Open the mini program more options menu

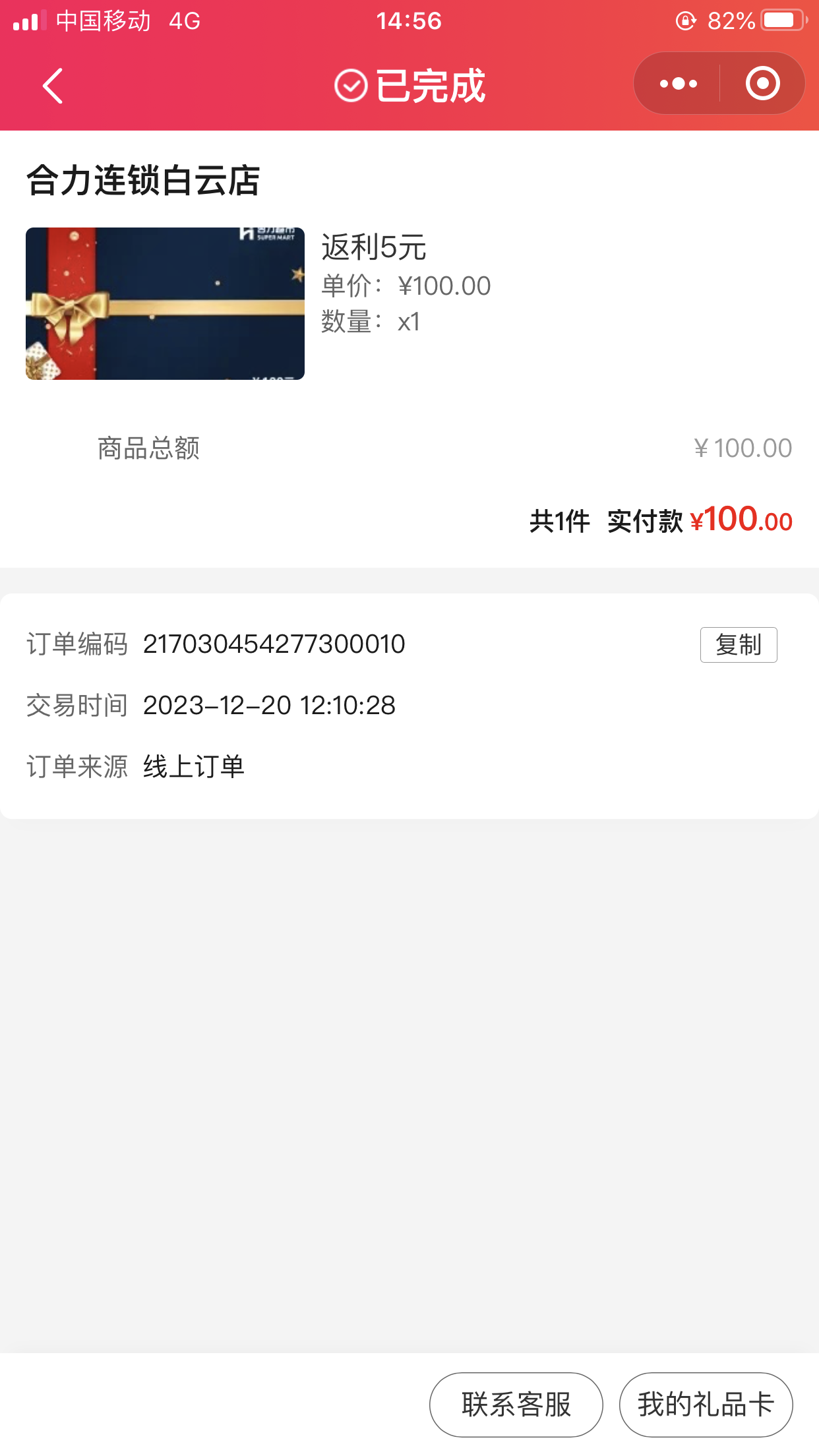678,84
